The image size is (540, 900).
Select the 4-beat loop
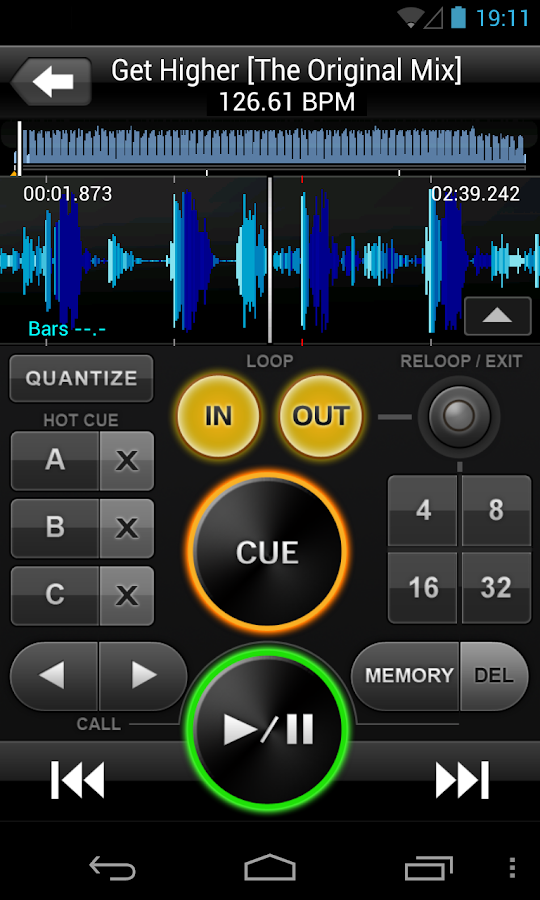[423, 510]
